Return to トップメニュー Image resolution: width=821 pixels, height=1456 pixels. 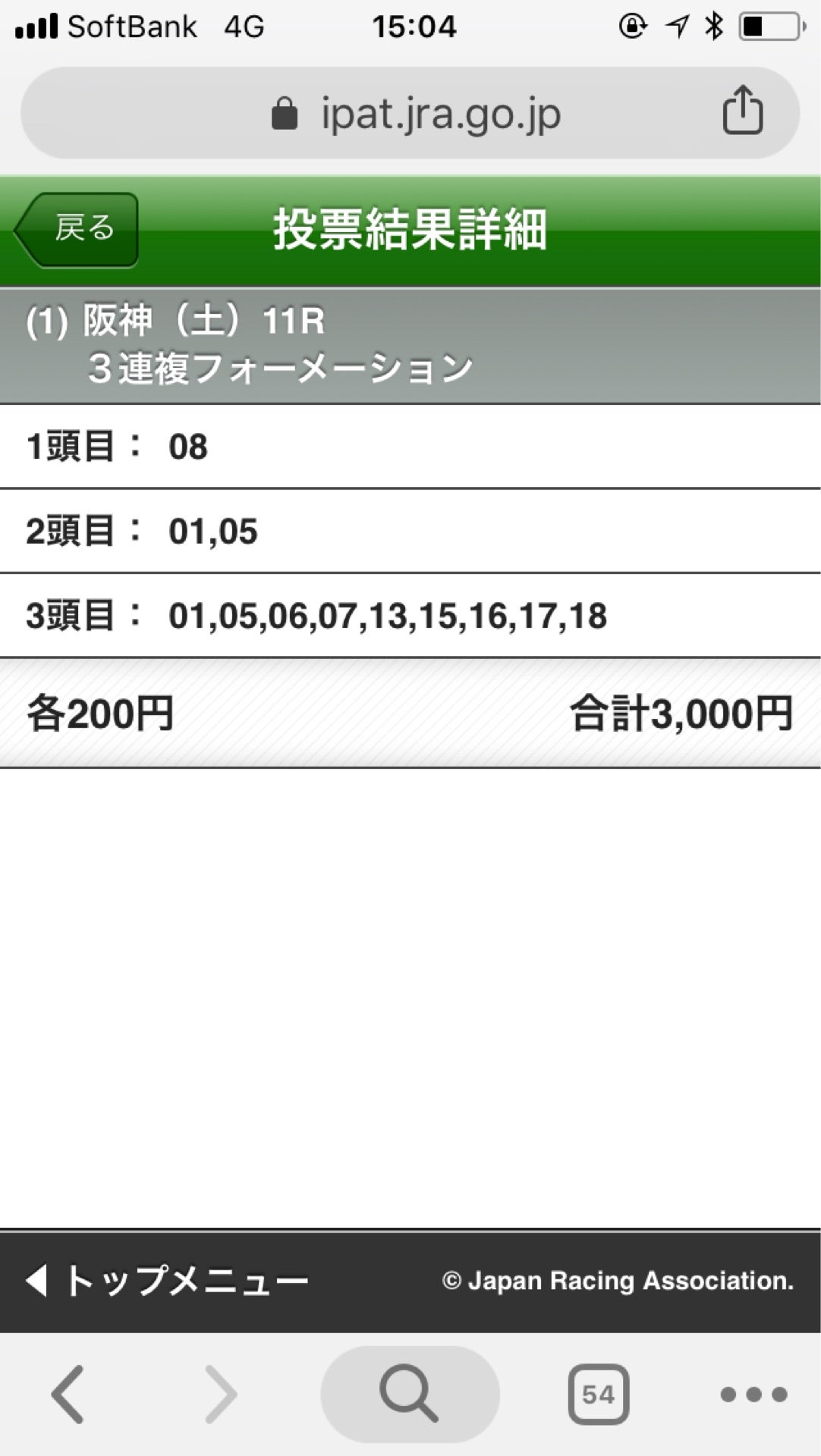click(x=168, y=1281)
